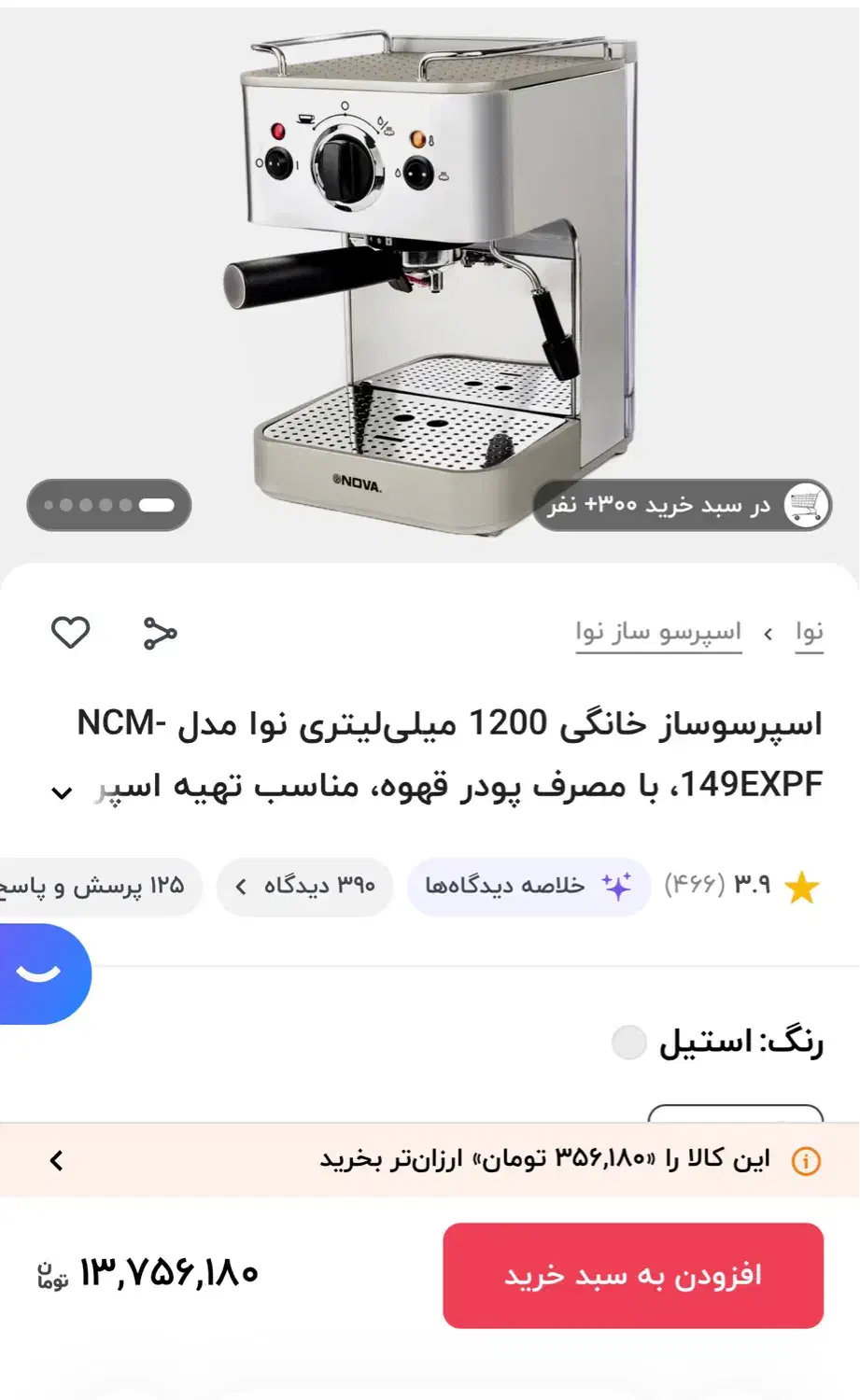View the ۳۹۰ دیدگاه comments
The image size is (860, 1400).
tap(305, 886)
